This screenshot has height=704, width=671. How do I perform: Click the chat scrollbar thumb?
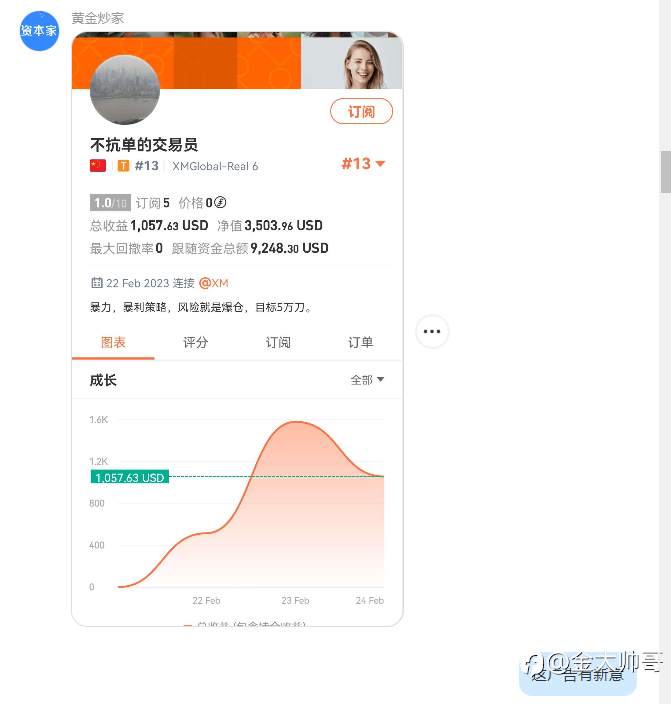point(665,171)
